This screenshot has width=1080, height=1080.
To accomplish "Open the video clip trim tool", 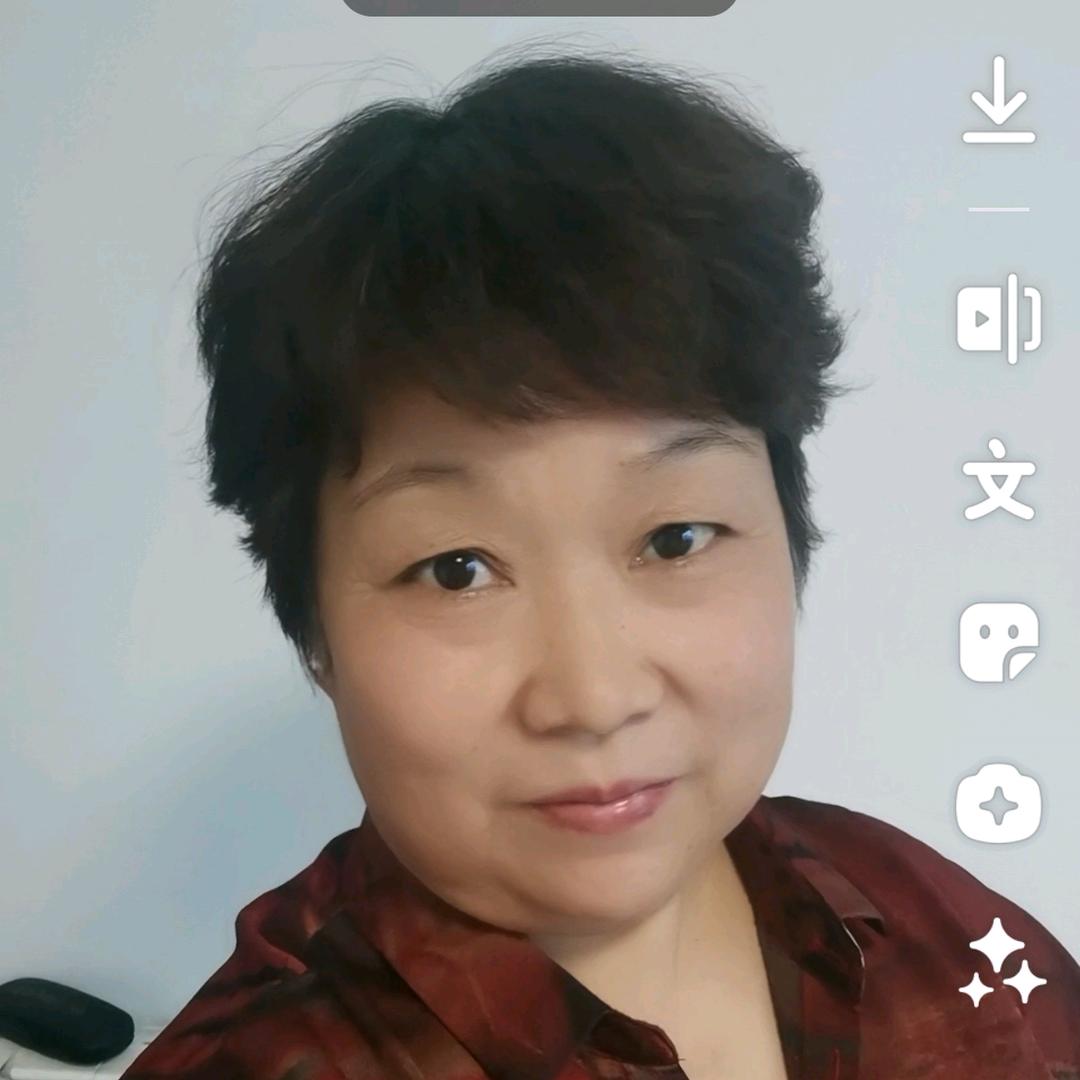I will [999, 319].
